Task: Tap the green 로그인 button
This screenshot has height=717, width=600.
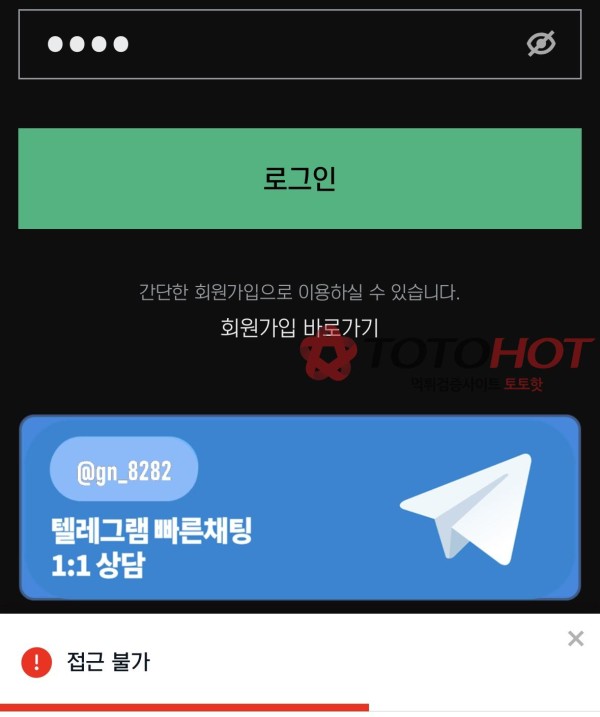Action: (299, 178)
